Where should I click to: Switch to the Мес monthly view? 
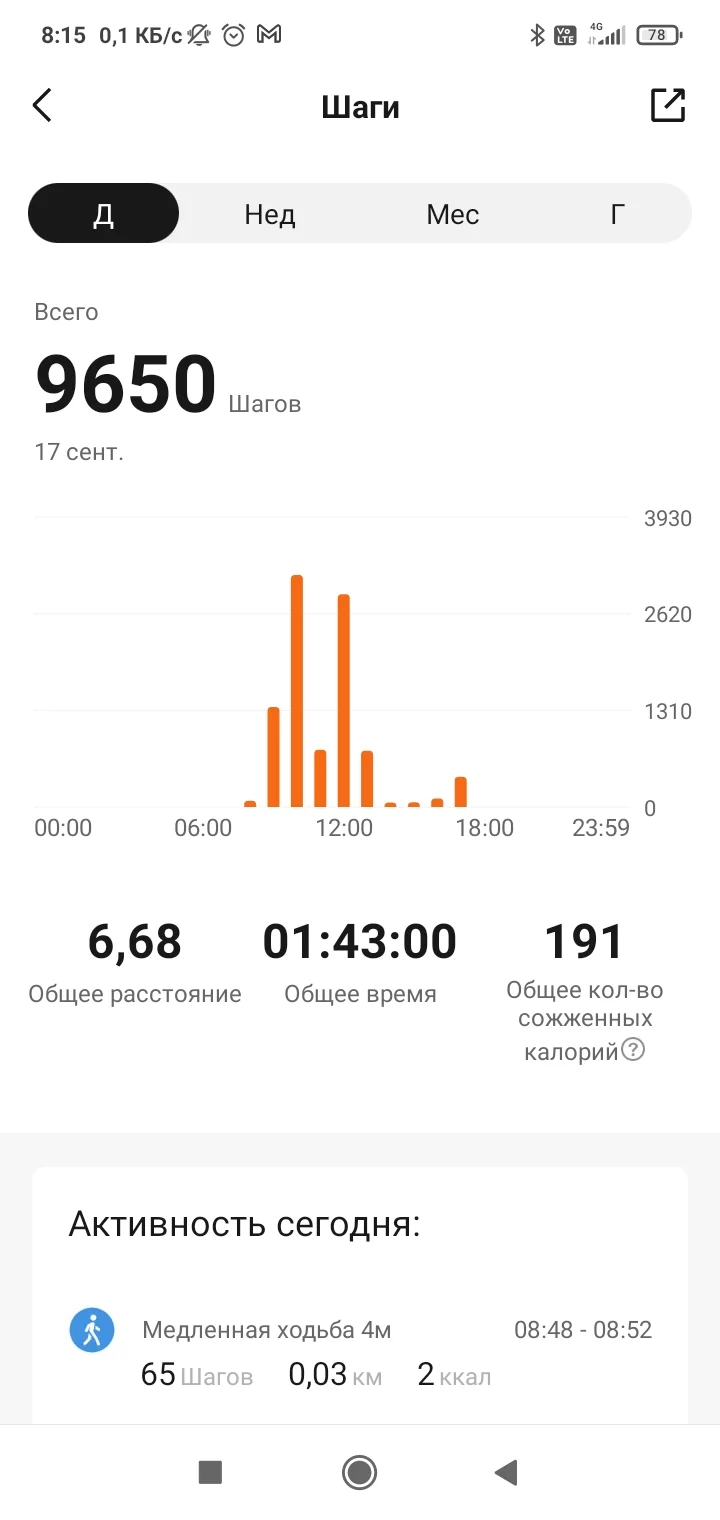[x=452, y=214]
